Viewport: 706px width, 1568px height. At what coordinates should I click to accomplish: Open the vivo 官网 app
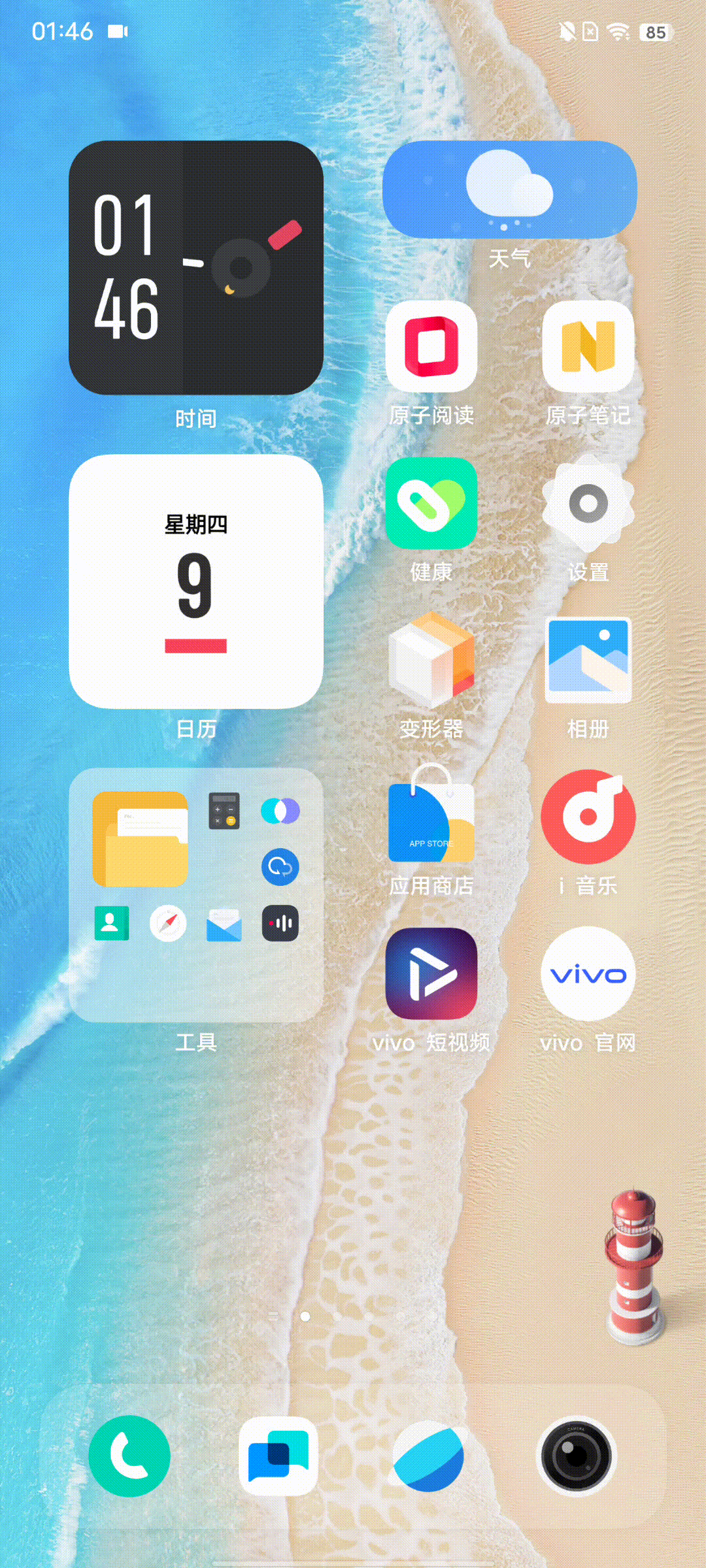click(588, 973)
